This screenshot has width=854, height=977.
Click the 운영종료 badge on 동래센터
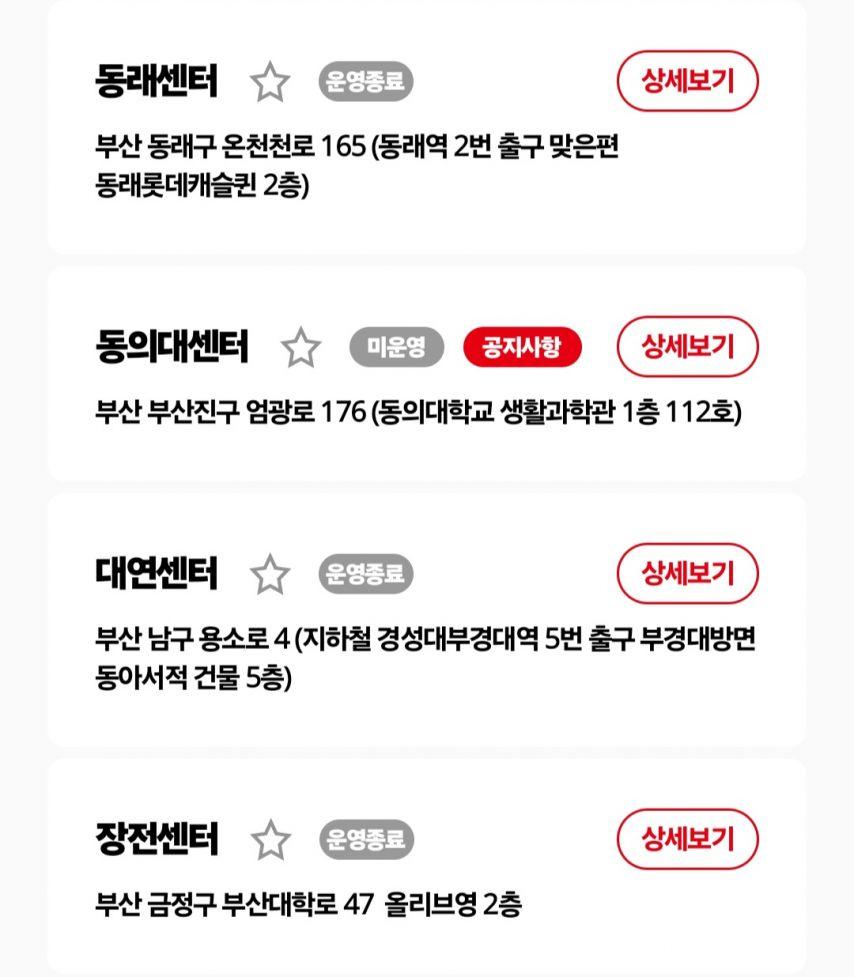click(x=363, y=79)
